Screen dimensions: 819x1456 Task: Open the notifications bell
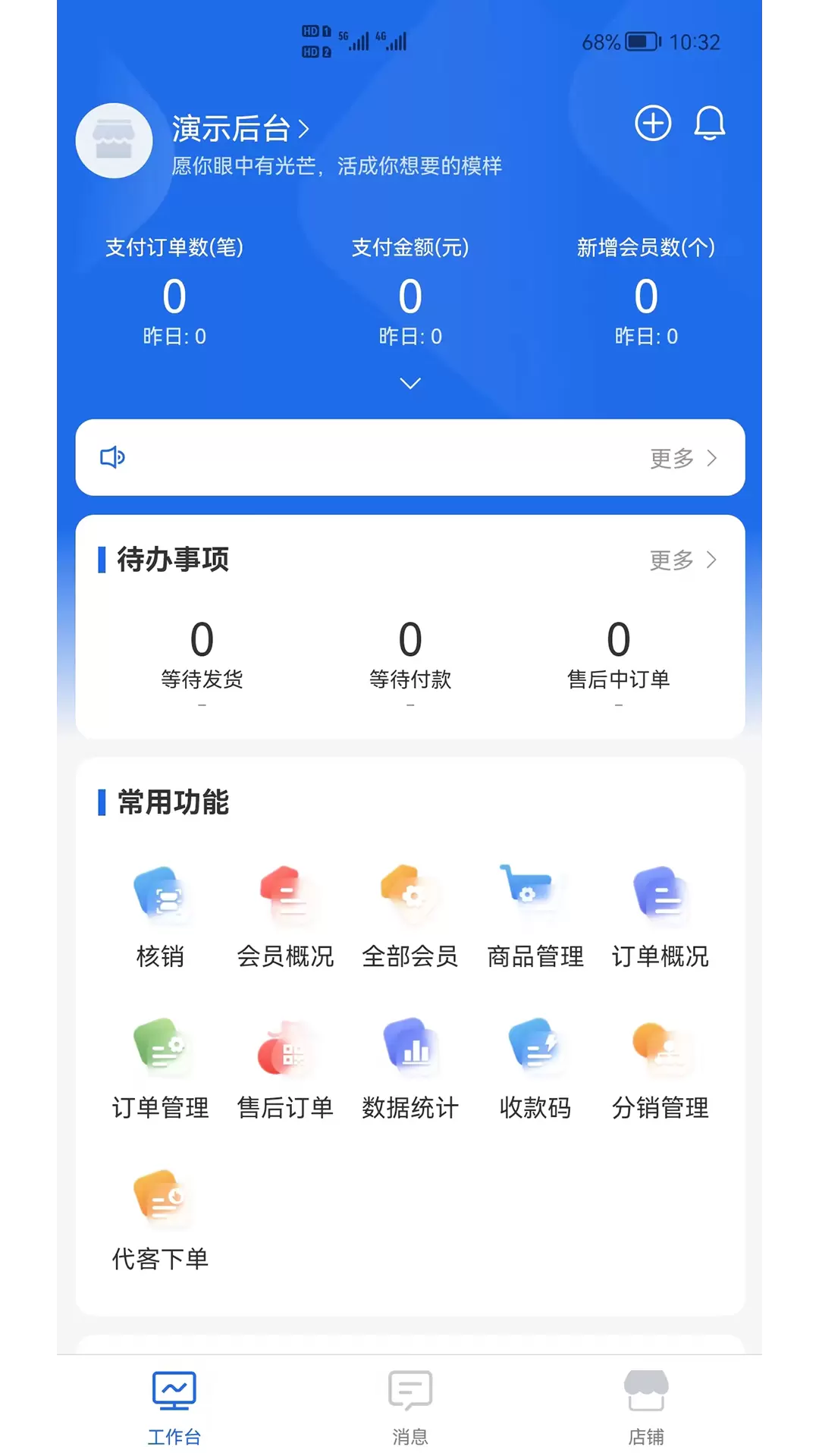coord(710,123)
